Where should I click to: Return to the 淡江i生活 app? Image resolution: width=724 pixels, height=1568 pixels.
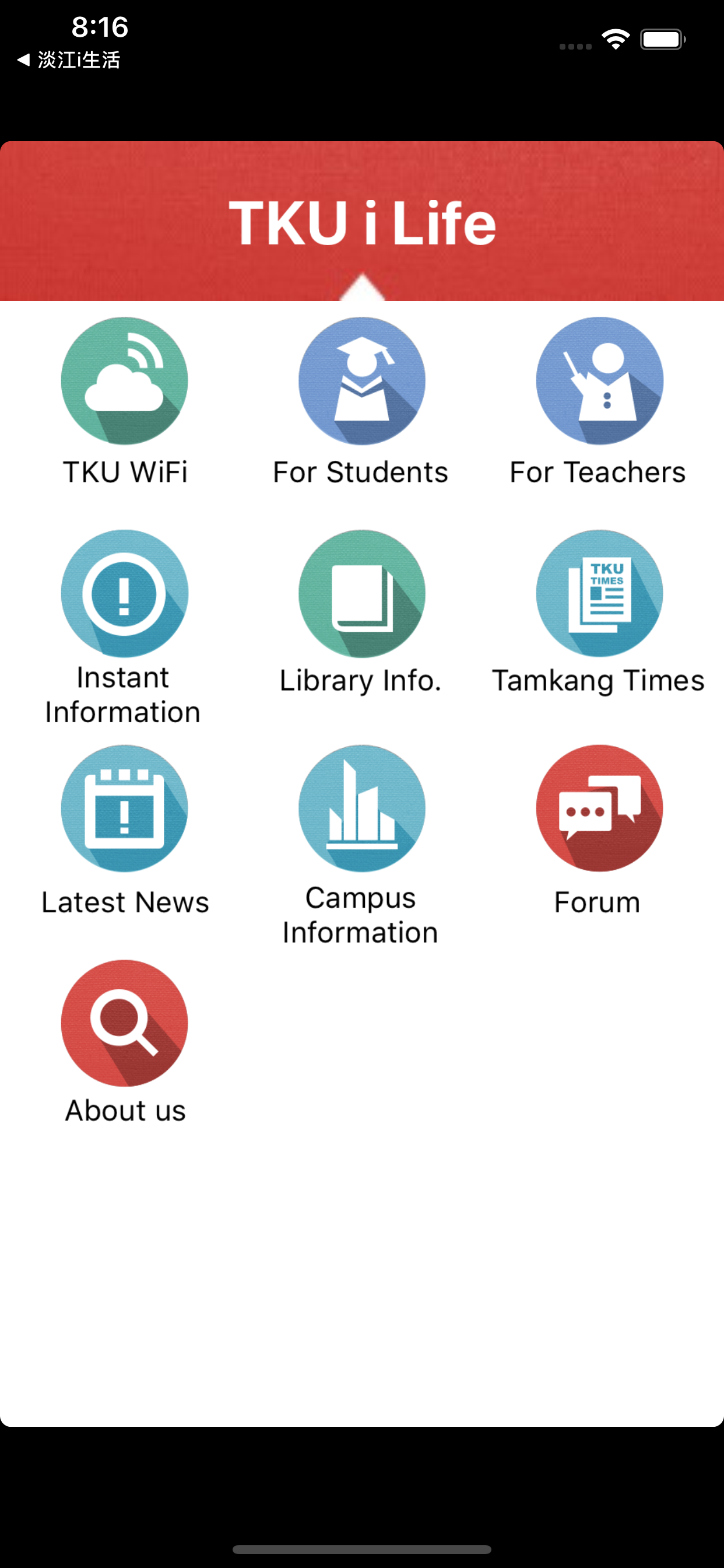[68, 60]
